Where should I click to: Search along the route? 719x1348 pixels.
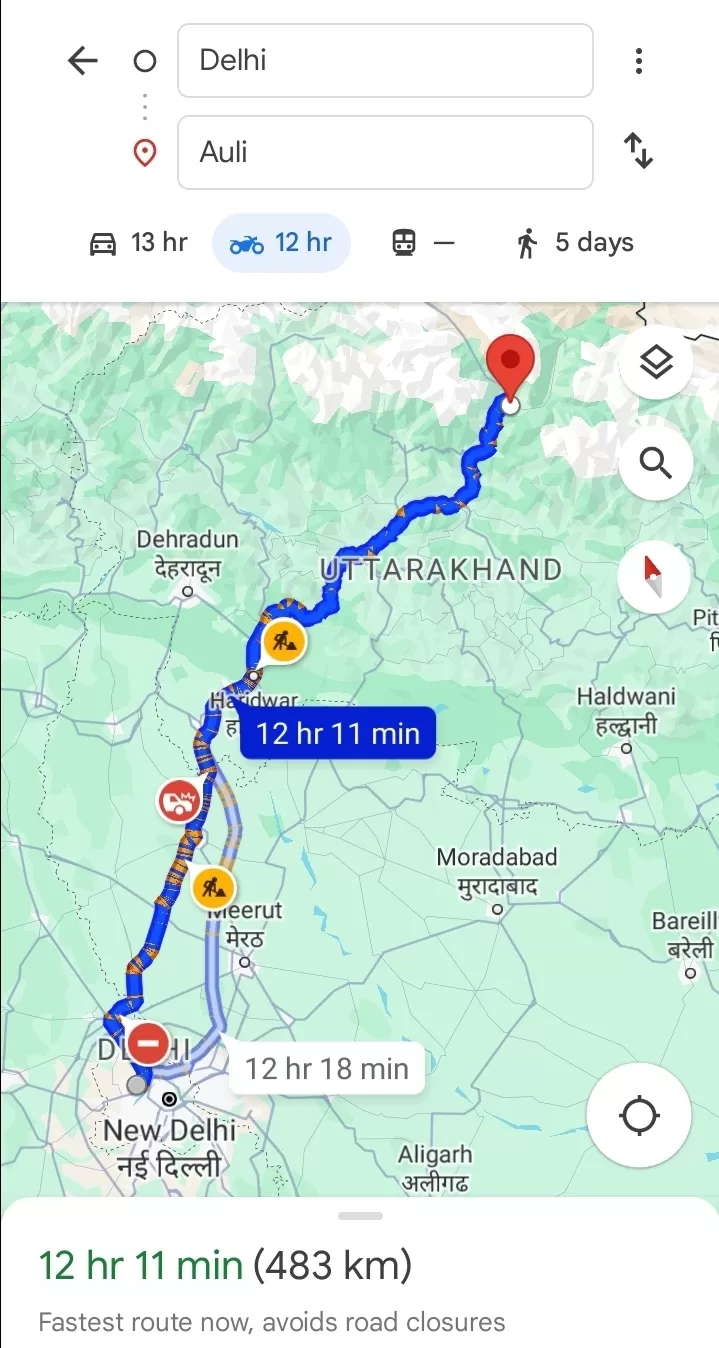pyautogui.click(x=656, y=463)
